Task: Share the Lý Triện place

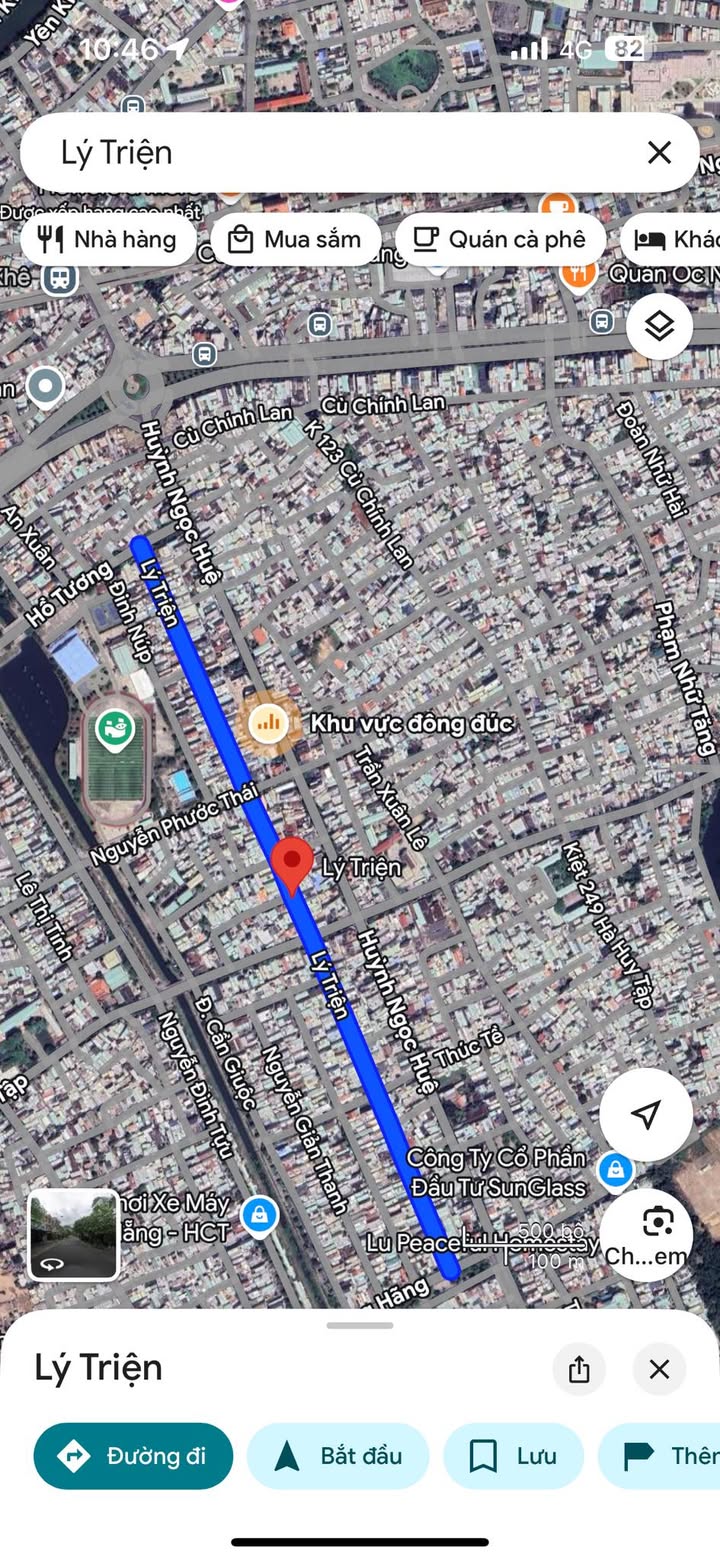Action: click(x=579, y=1369)
